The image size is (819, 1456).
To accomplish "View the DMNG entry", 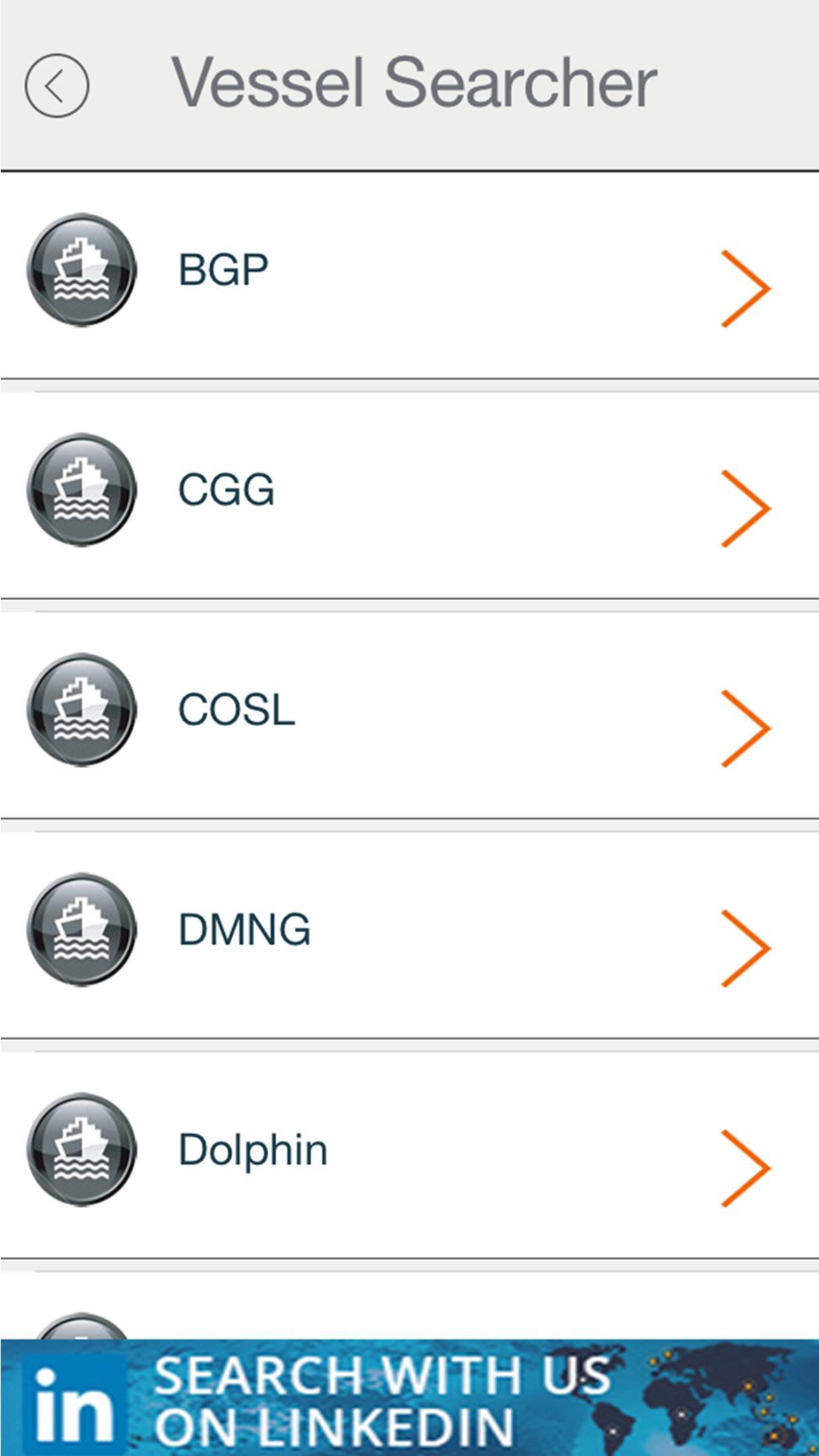I will tap(409, 930).
